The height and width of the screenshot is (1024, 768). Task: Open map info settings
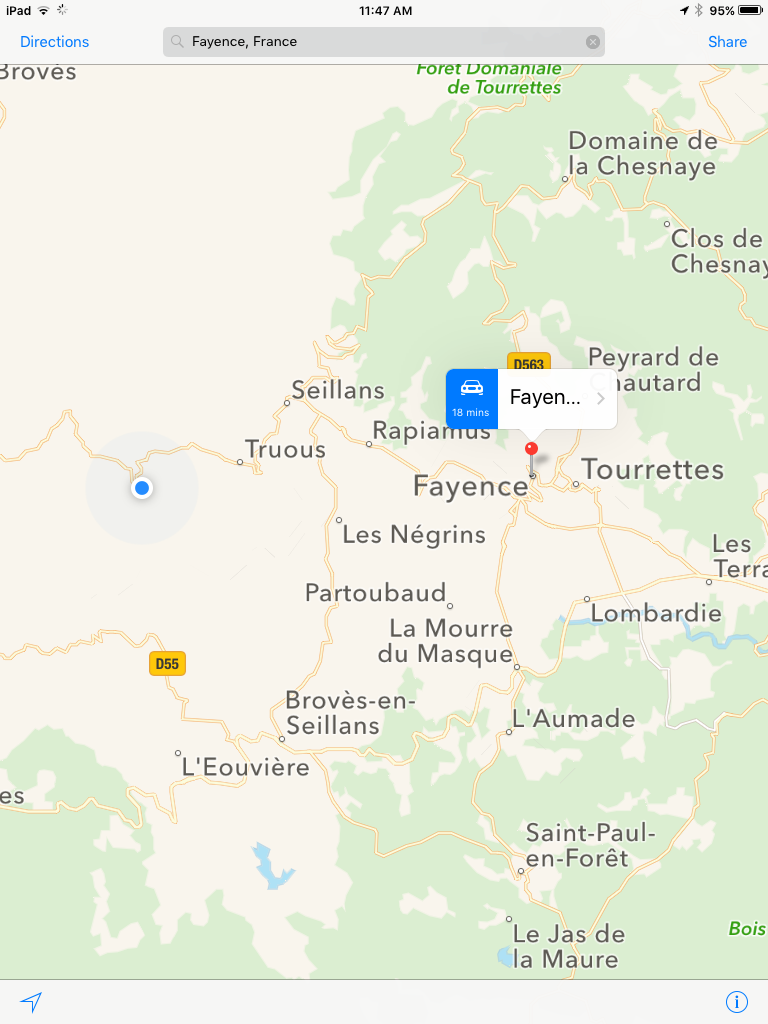(737, 1001)
